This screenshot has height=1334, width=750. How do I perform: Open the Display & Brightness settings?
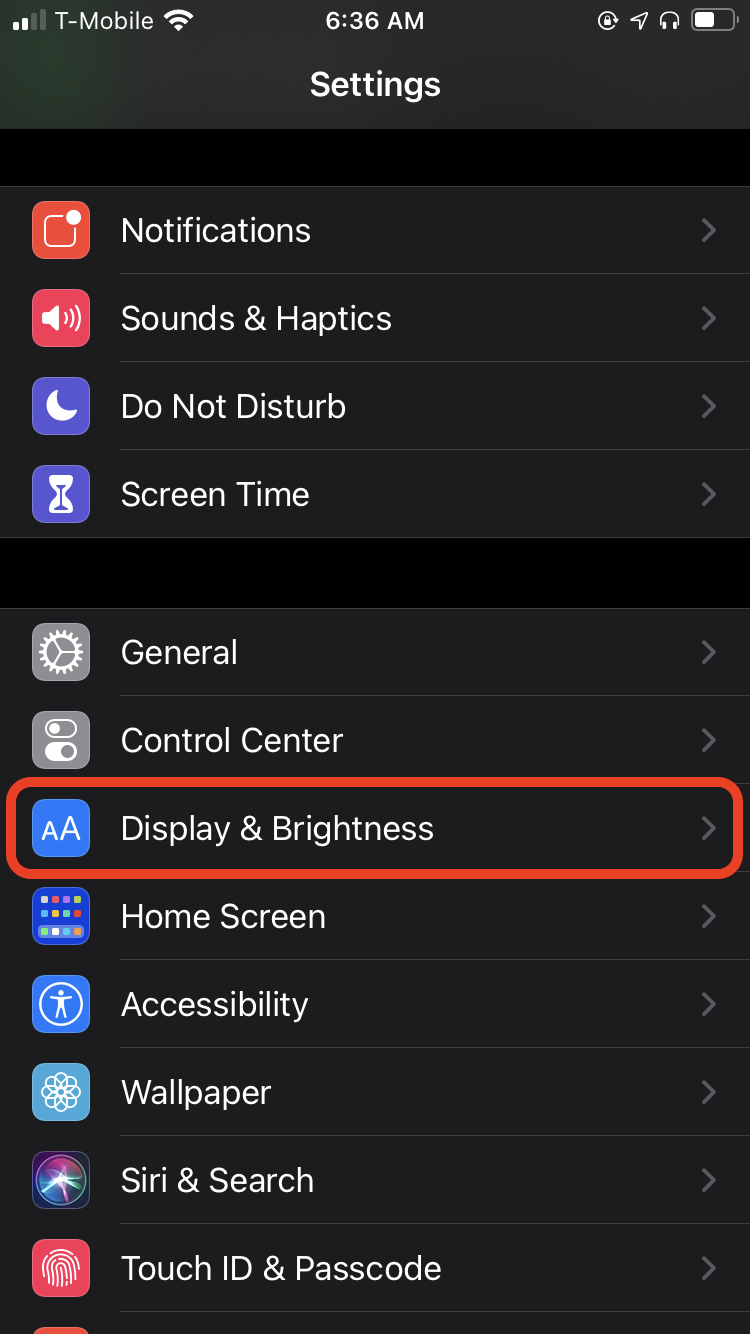click(x=375, y=828)
